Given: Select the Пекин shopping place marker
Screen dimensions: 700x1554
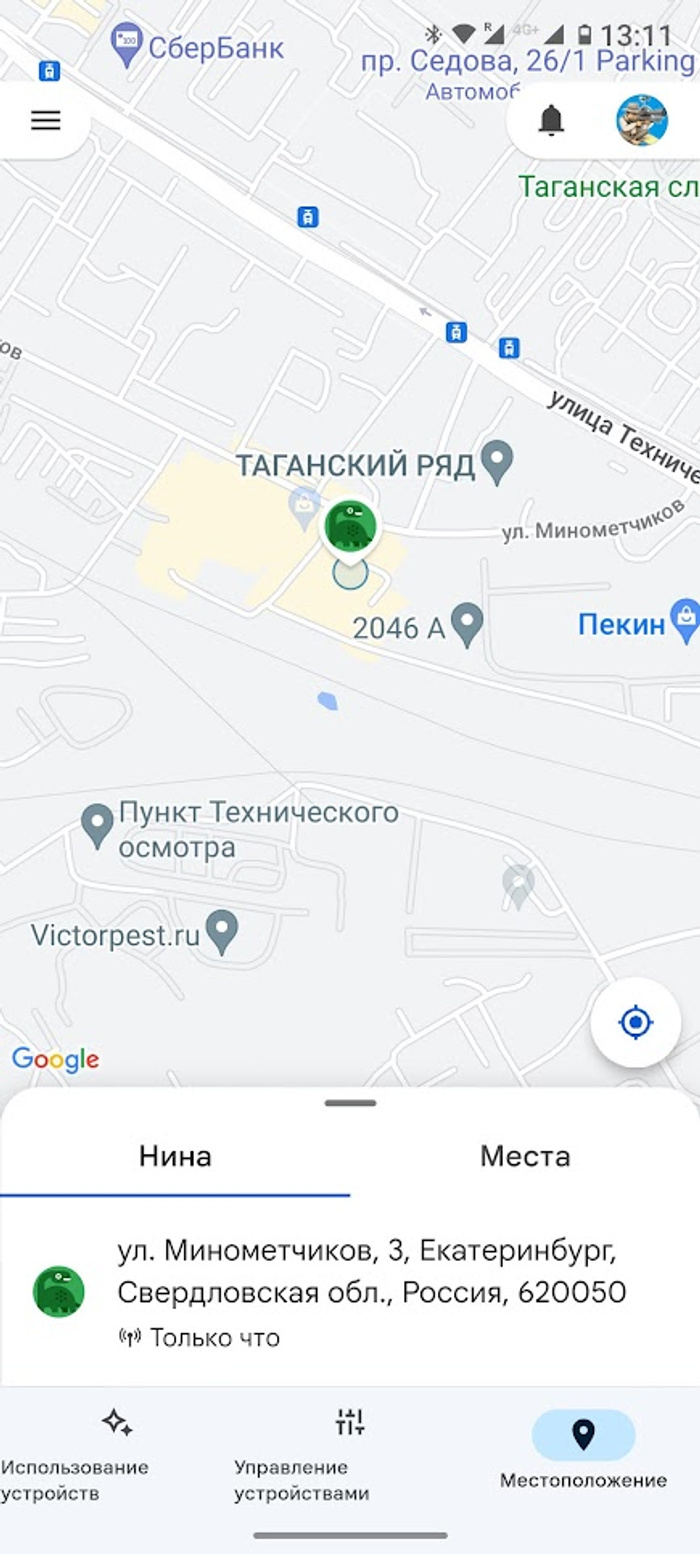Looking at the screenshot, I should pyautogui.click(x=685, y=623).
